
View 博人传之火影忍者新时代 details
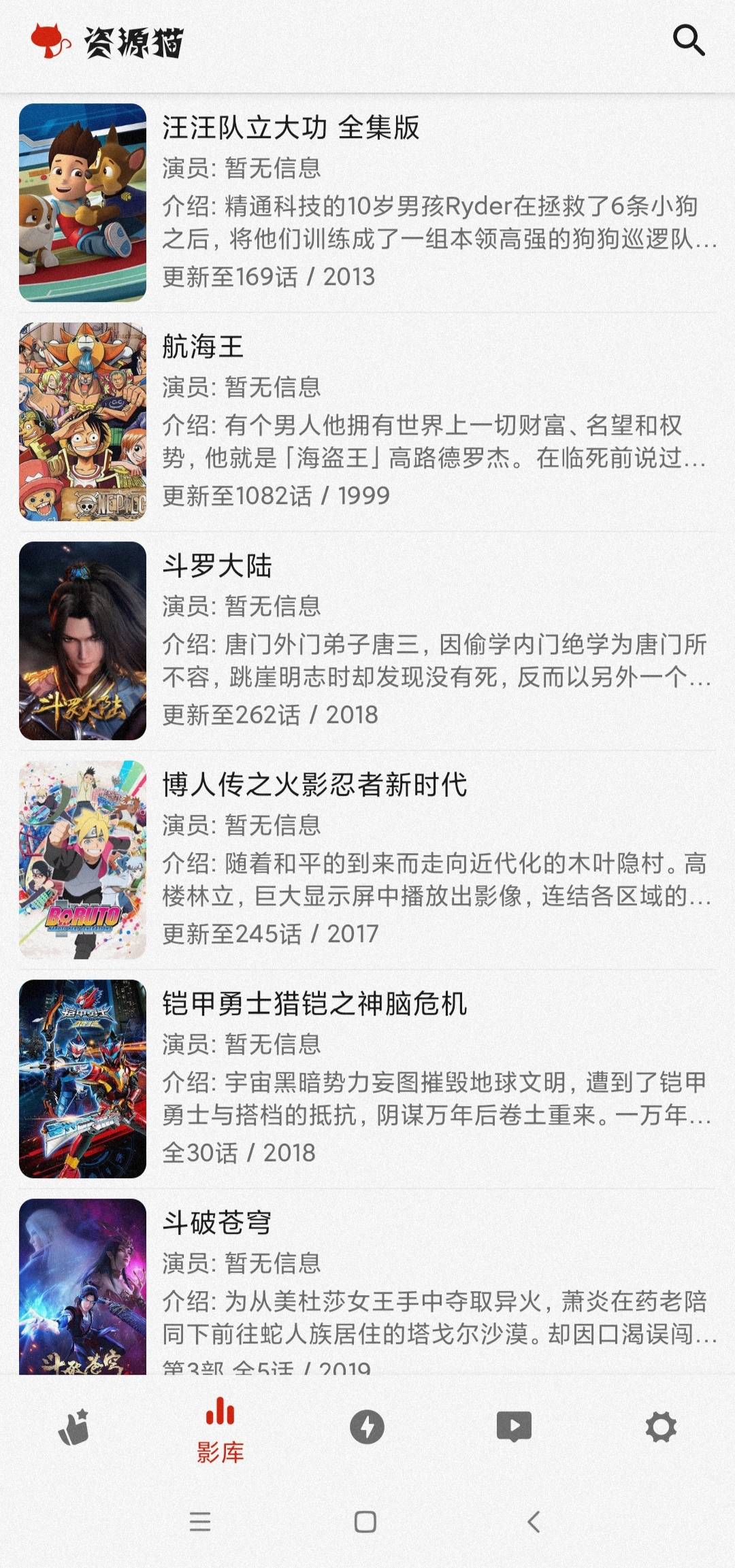[x=367, y=860]
